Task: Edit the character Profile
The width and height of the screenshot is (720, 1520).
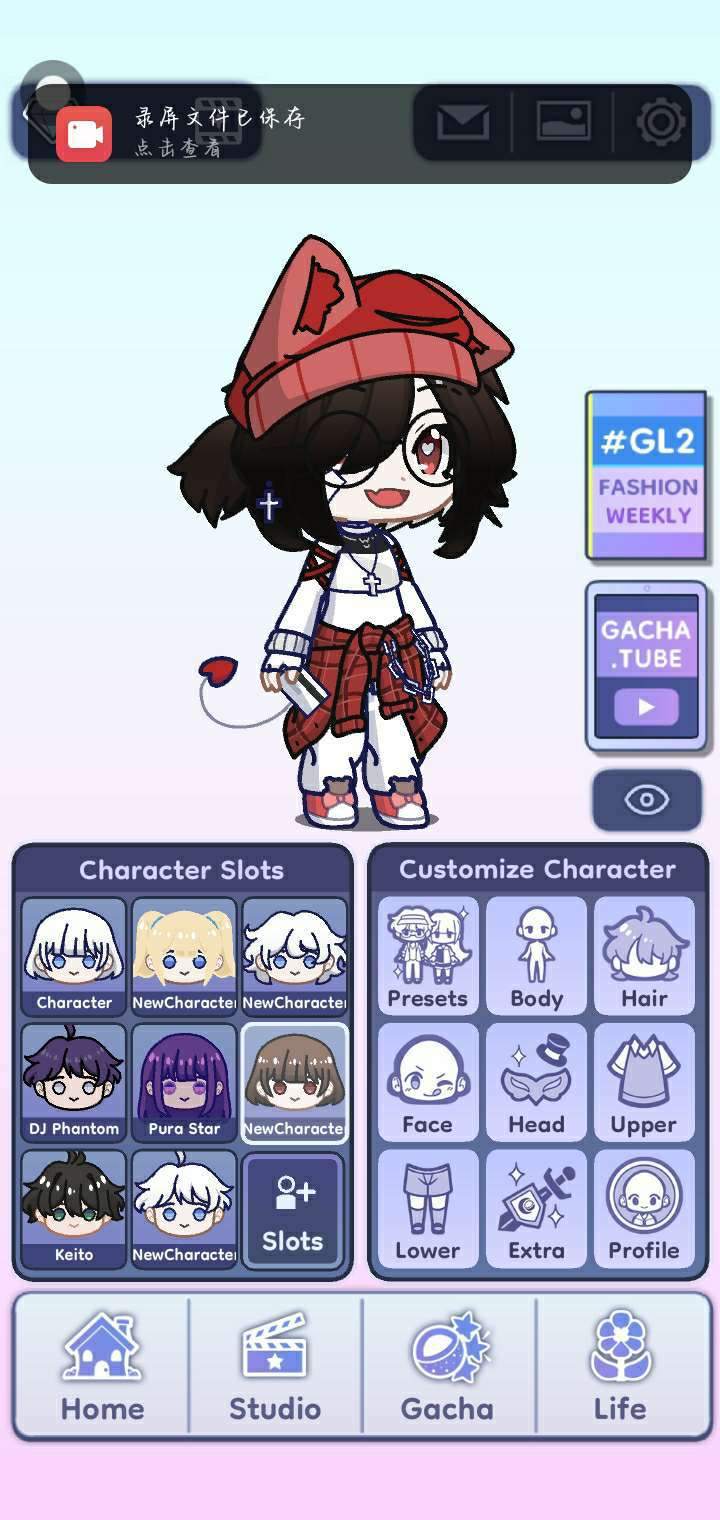Action: [644, 1209]
